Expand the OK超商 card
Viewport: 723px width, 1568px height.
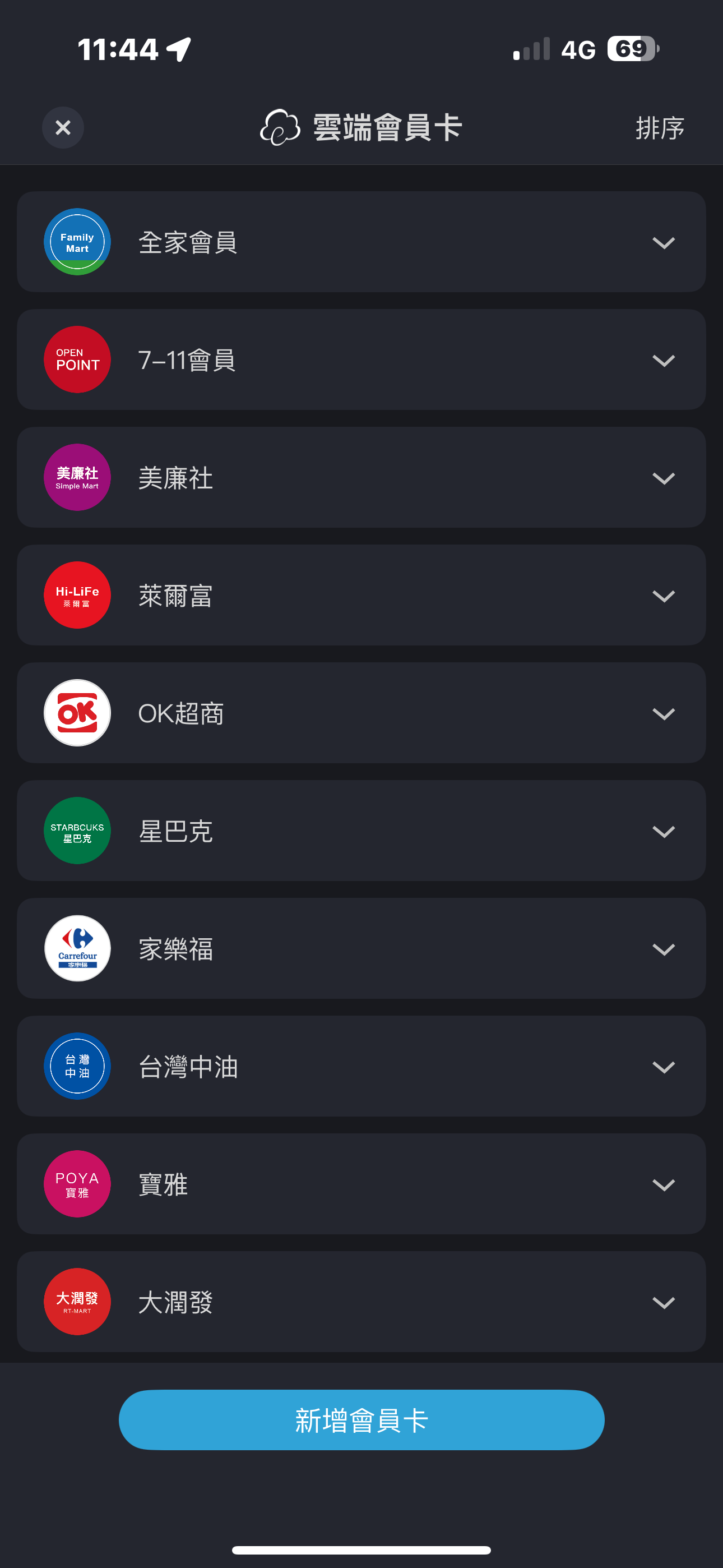click(x=361, y=713)
